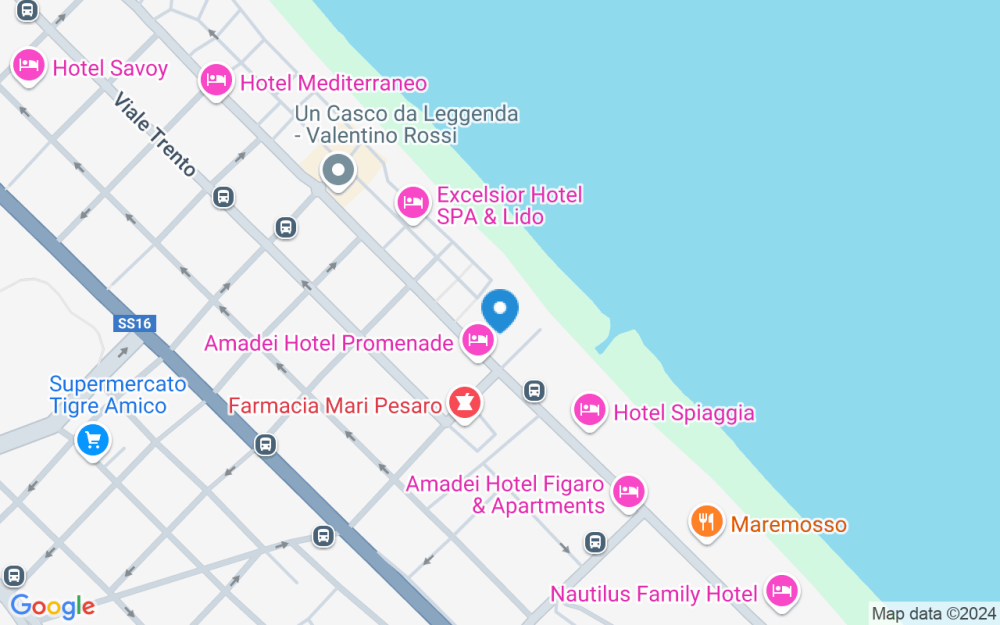This screenshot has width=1000, height=625.
Task: Select the Excelsior Hotel SPA & Lido pin
Action: (413, 204)
